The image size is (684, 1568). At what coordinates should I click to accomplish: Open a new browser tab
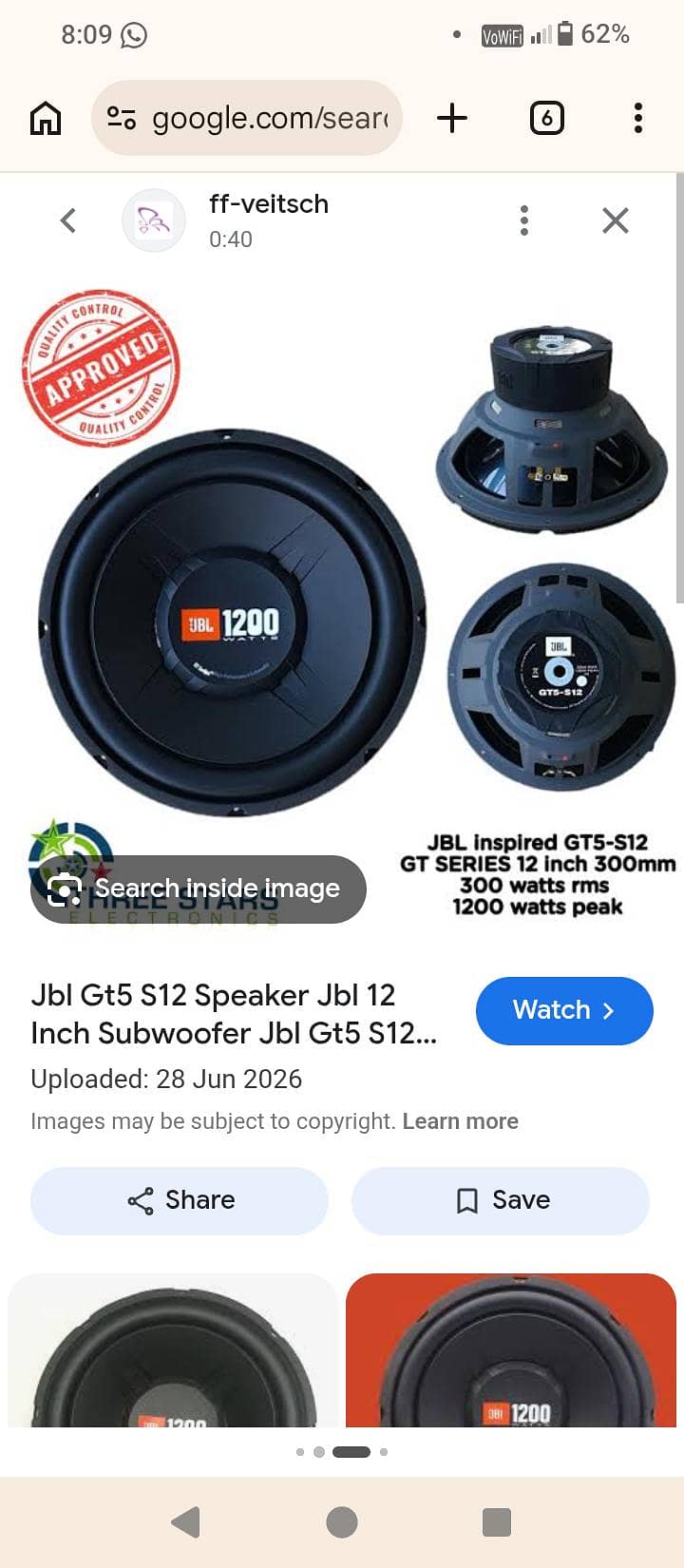point(452,118)
